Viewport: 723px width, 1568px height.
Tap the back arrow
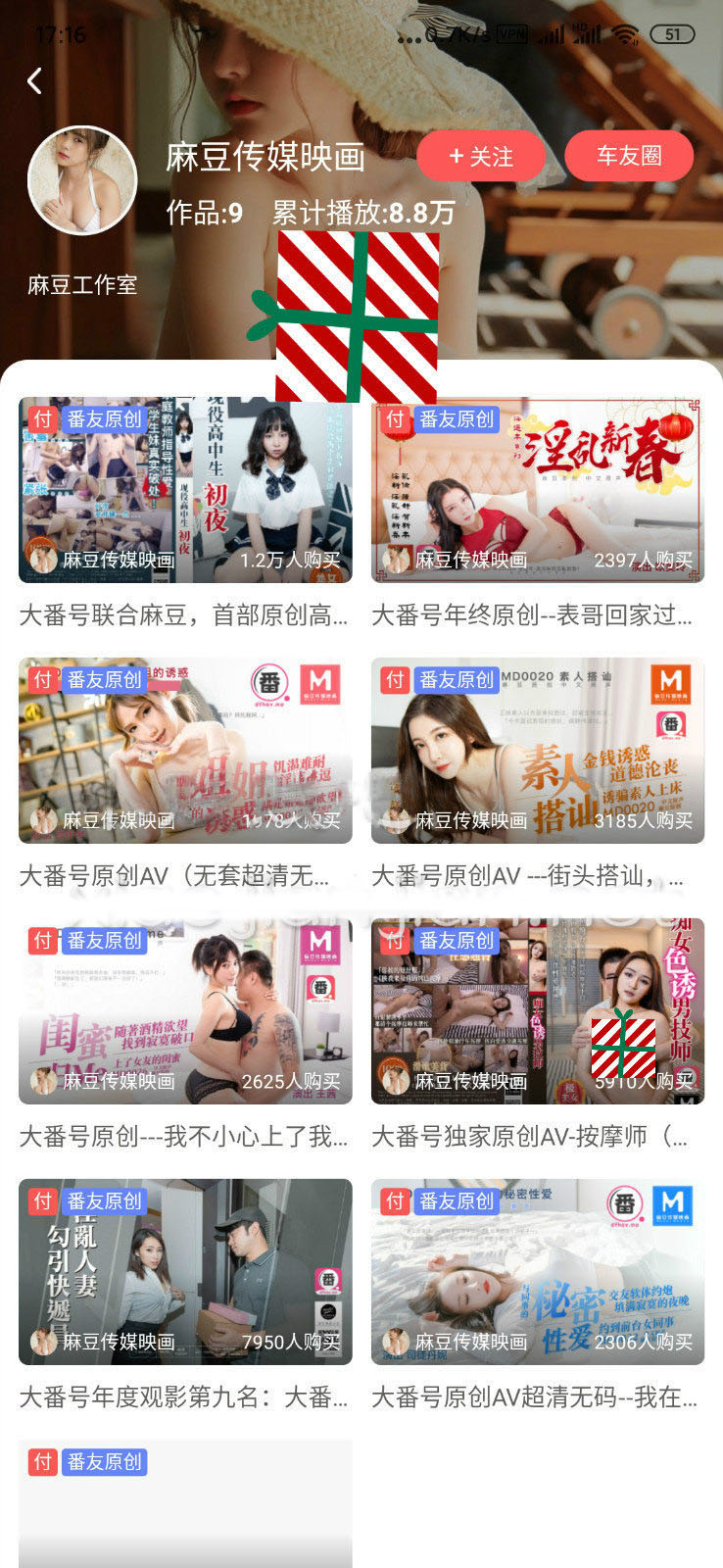click(35, 80)
